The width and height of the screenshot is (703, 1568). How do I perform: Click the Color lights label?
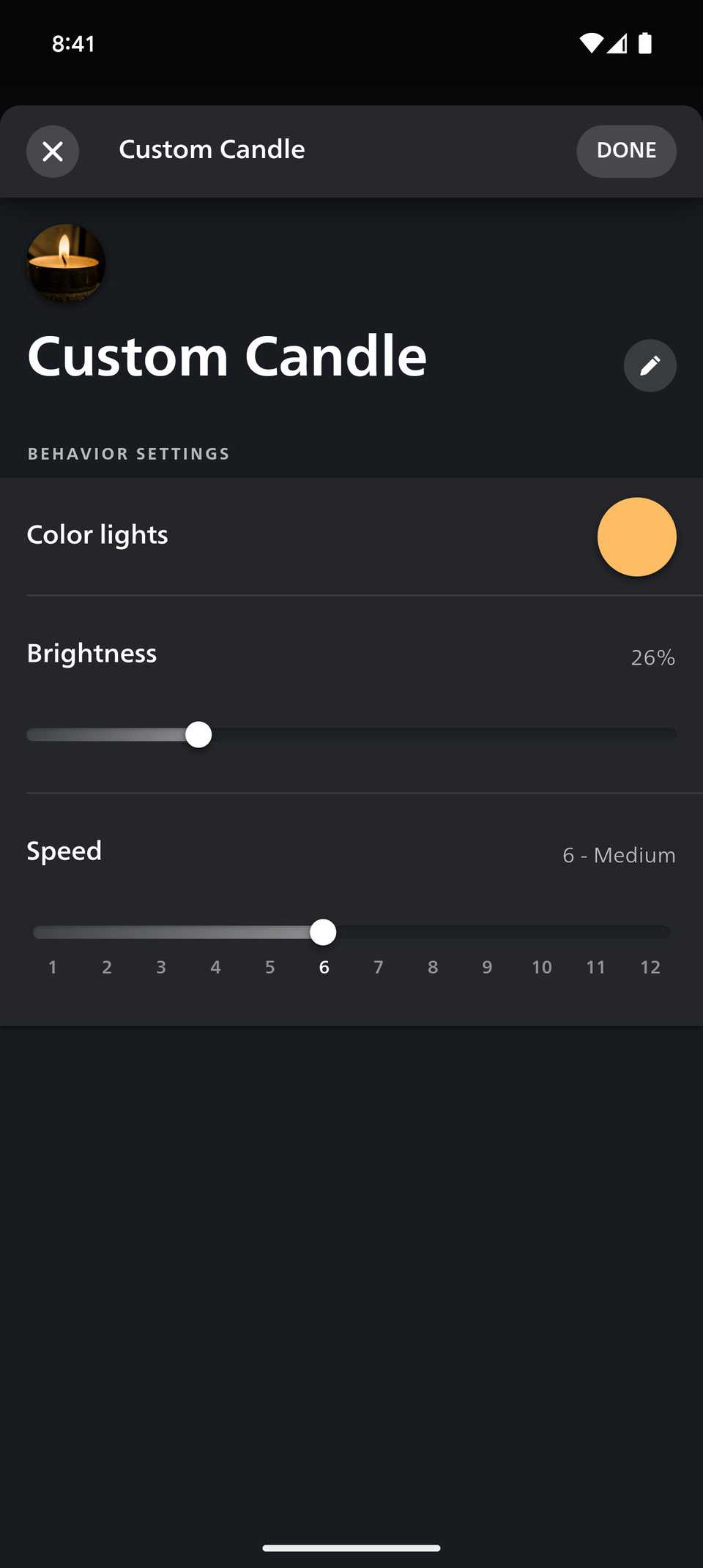(x=97, y=535)
